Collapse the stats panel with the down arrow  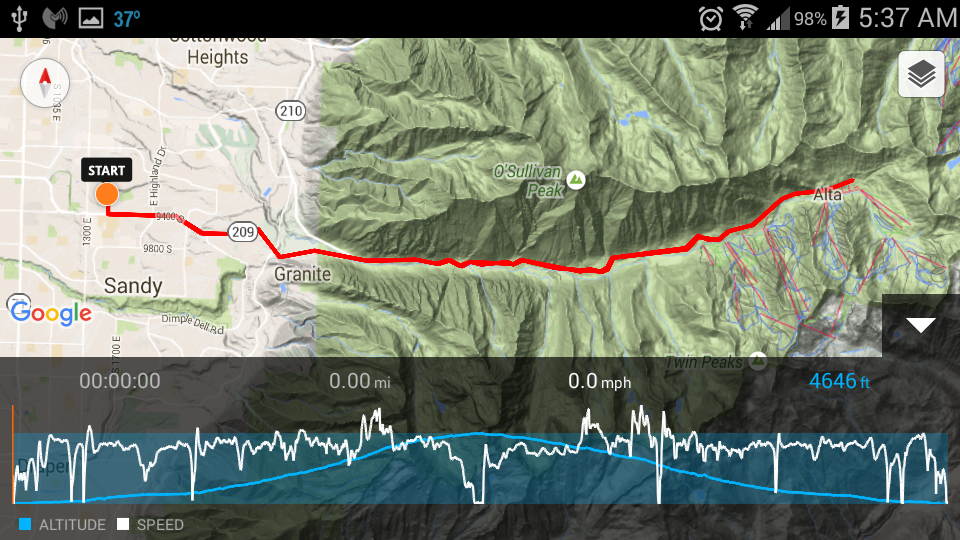[x=920, y=325]
